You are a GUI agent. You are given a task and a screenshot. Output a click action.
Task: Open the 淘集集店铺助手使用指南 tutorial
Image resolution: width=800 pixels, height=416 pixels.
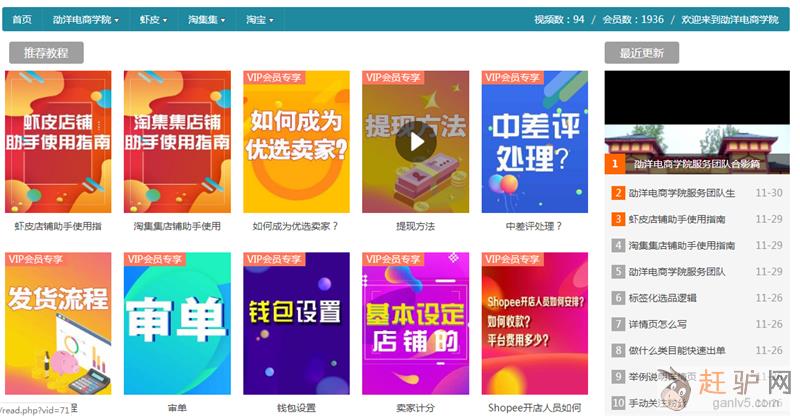click(x=177, y=141)
